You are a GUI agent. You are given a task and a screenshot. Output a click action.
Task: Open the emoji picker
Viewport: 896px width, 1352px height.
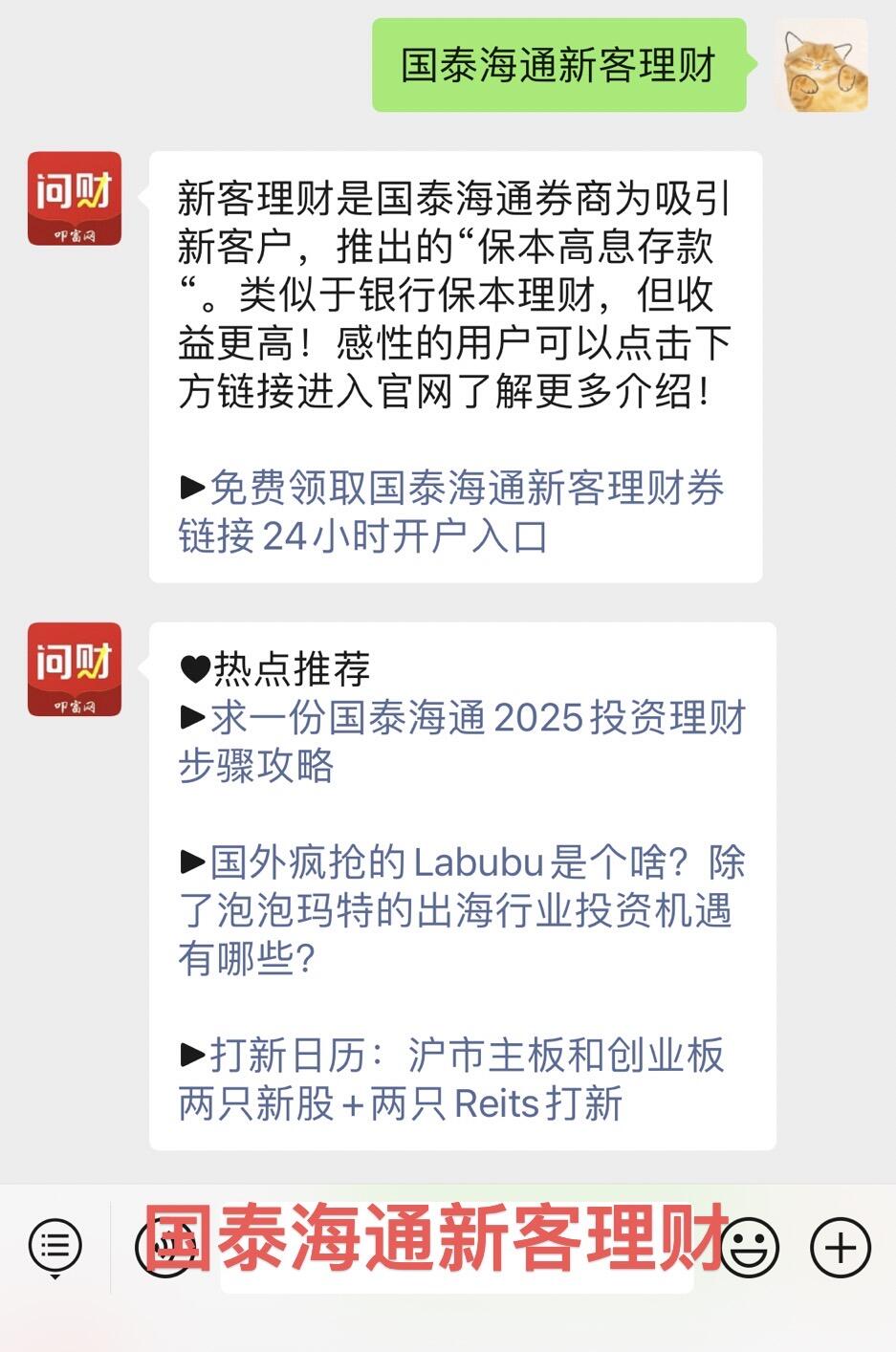(x=749, y=1247)
